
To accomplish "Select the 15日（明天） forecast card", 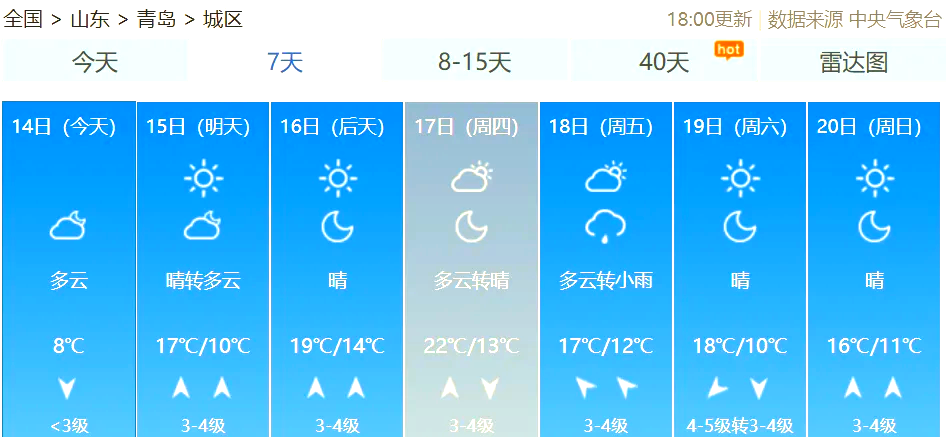I will [203, 268].
